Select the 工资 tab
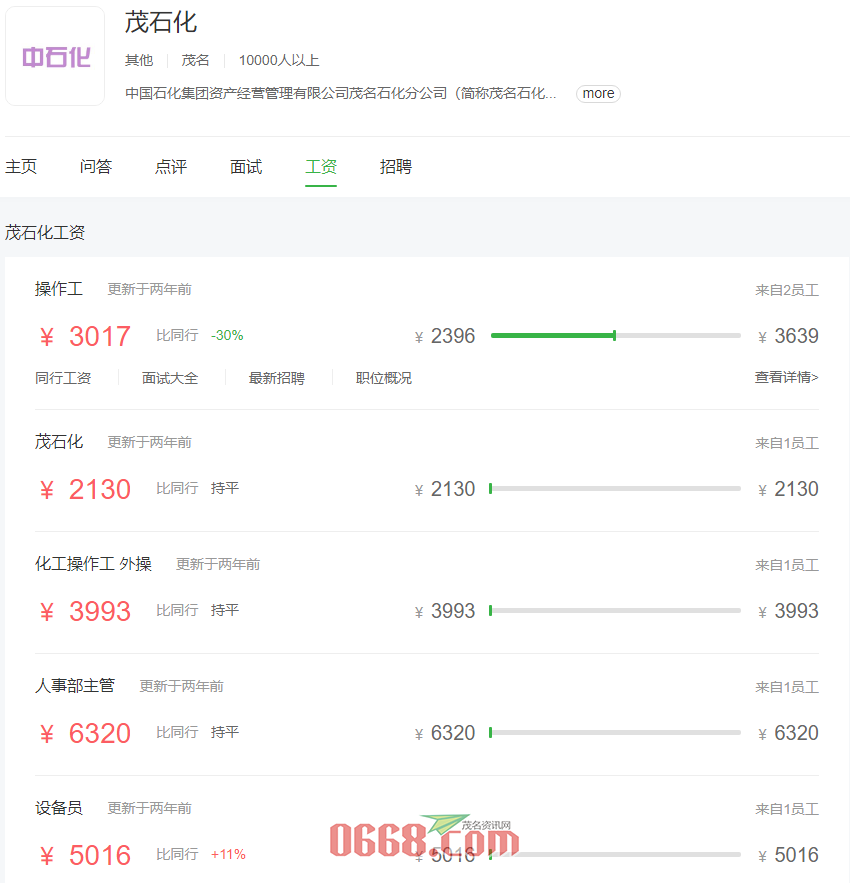This screenshot has width=850, height=883. point(321,167)
